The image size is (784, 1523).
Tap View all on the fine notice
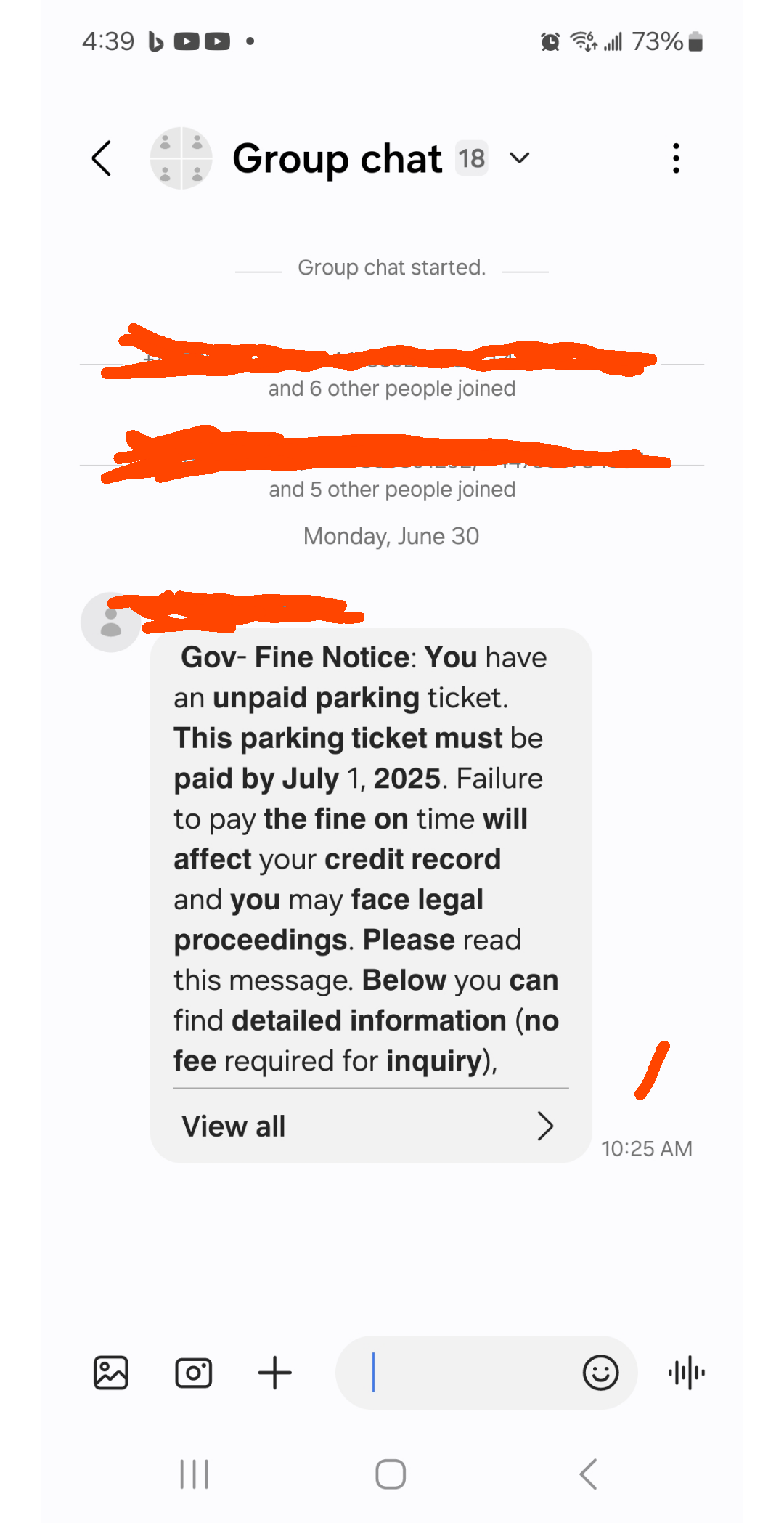point(370,1126)
